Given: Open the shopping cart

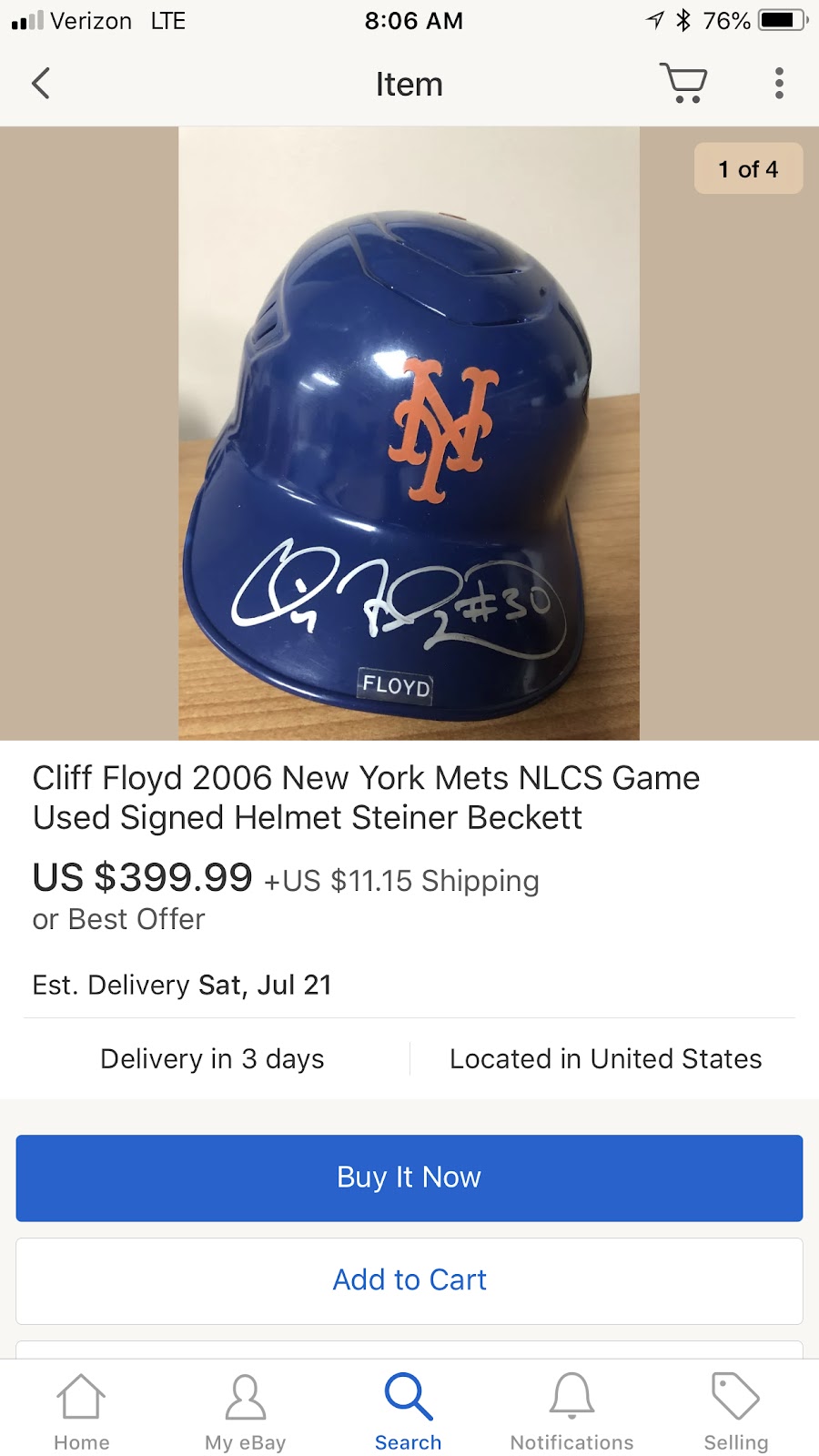Looking at the screenshot, I should (x=682, y=84).
